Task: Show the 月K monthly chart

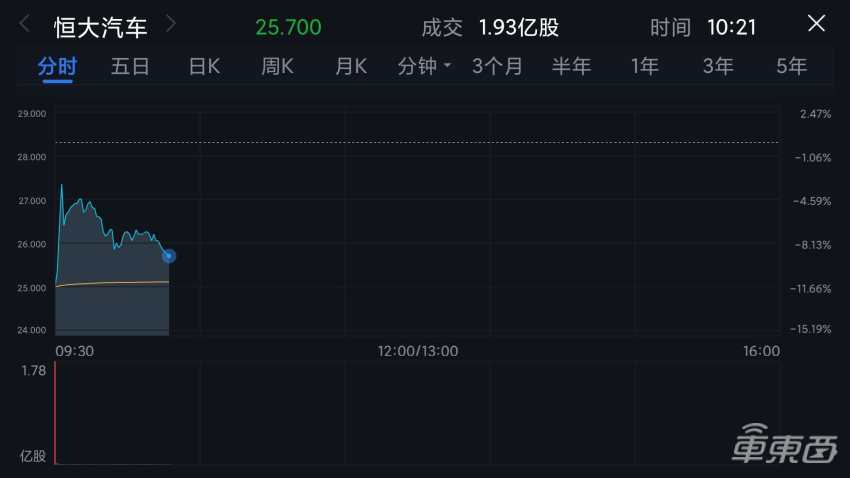Action: 351,67
